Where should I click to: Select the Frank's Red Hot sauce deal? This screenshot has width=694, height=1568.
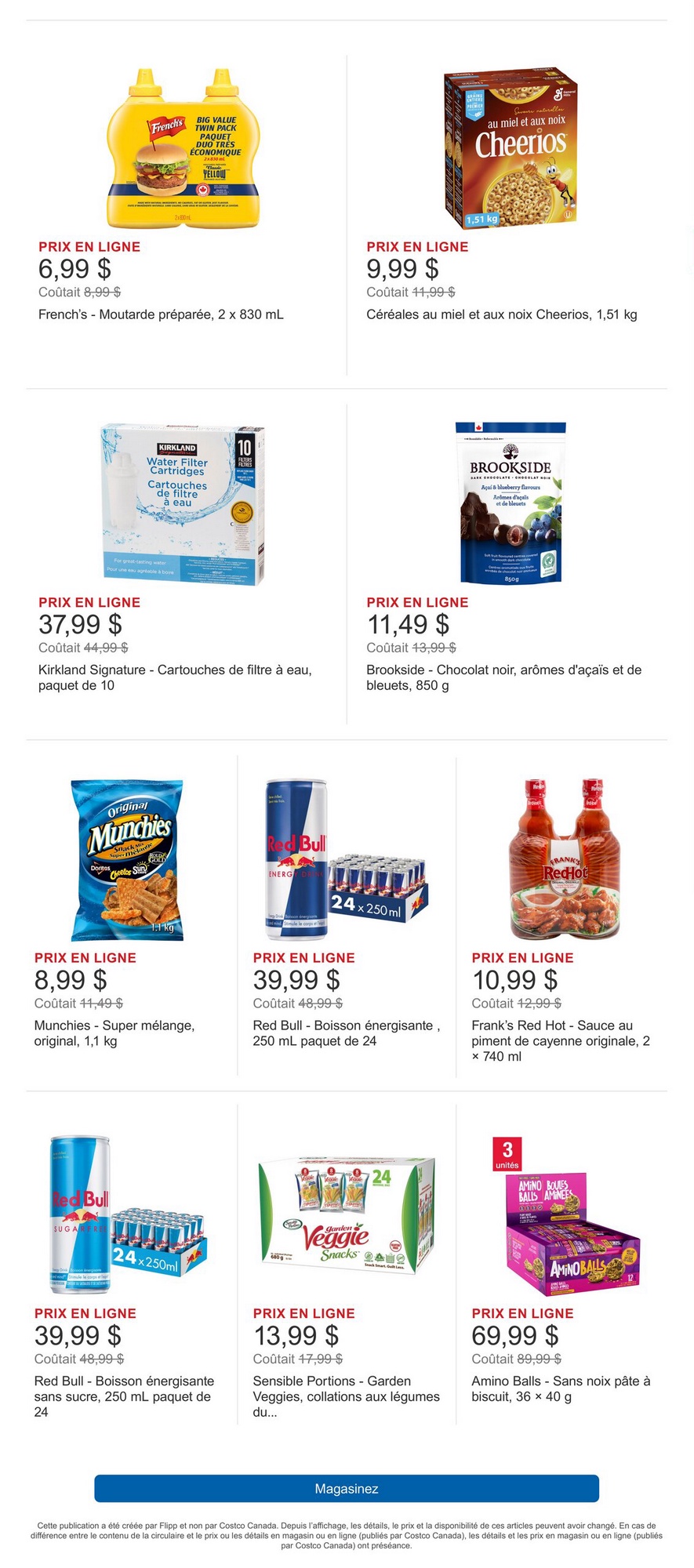tap(565, 860)
